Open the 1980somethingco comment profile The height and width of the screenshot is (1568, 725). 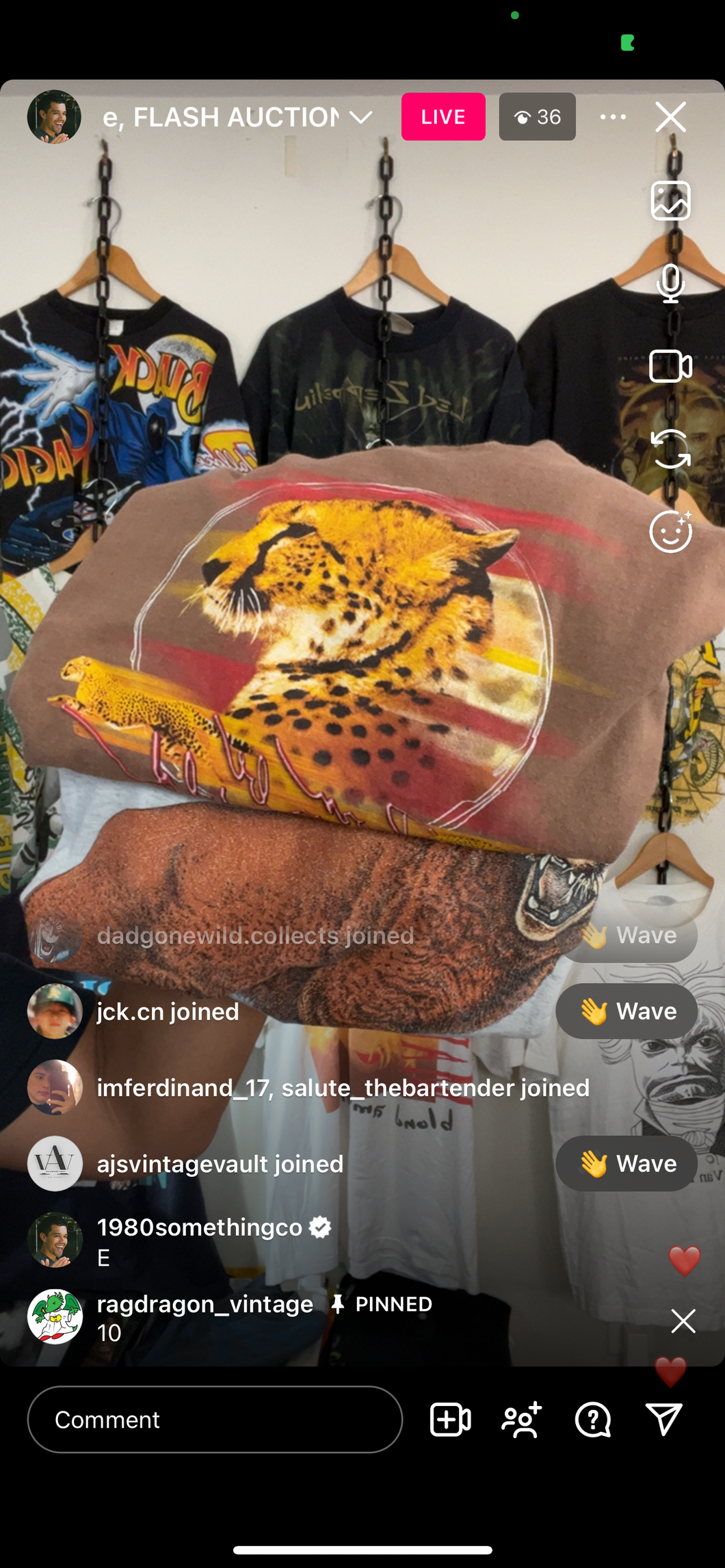coord(55,1240)
